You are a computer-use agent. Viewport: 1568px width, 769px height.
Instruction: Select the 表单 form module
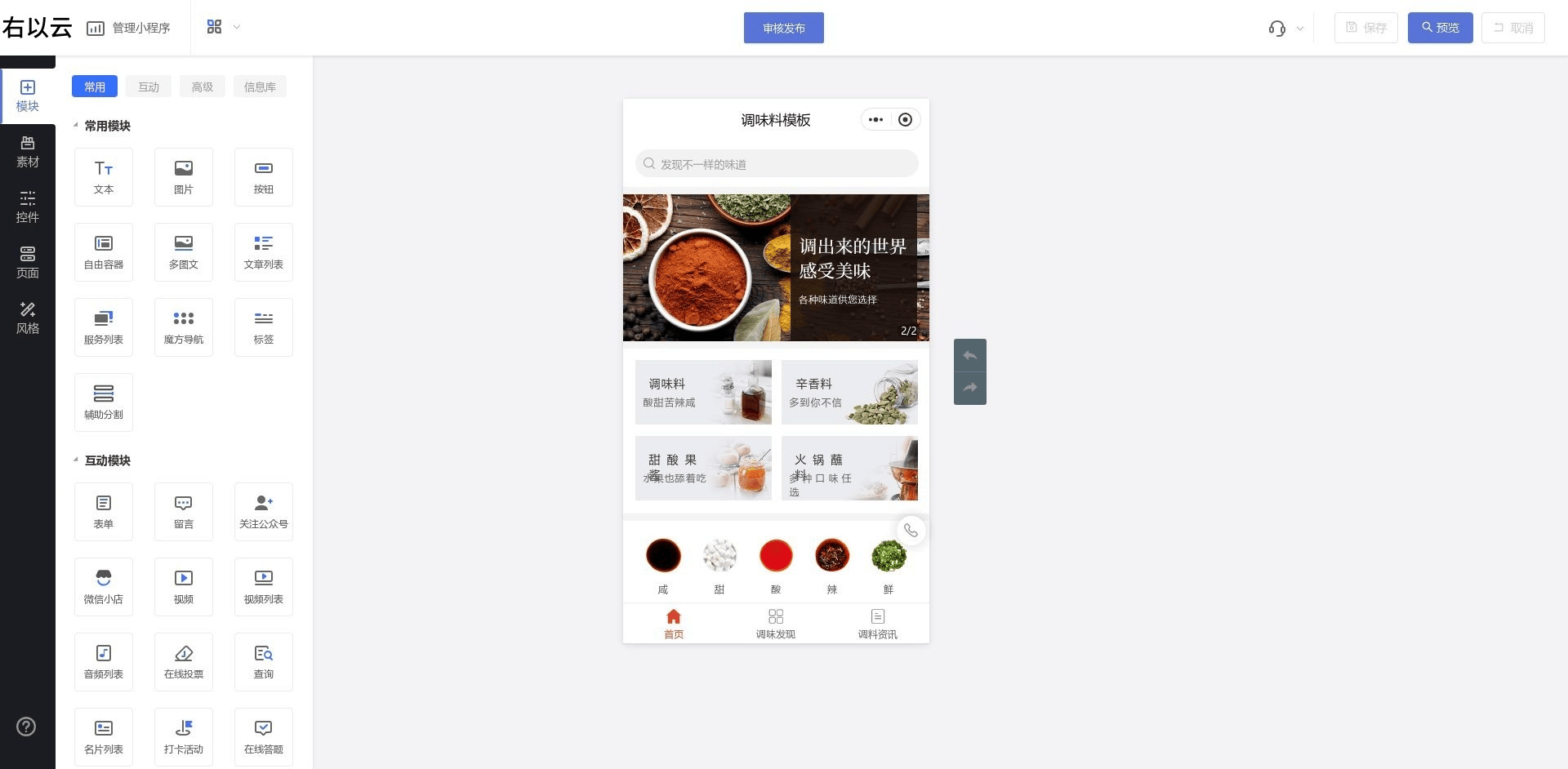(x=104, y=512)
